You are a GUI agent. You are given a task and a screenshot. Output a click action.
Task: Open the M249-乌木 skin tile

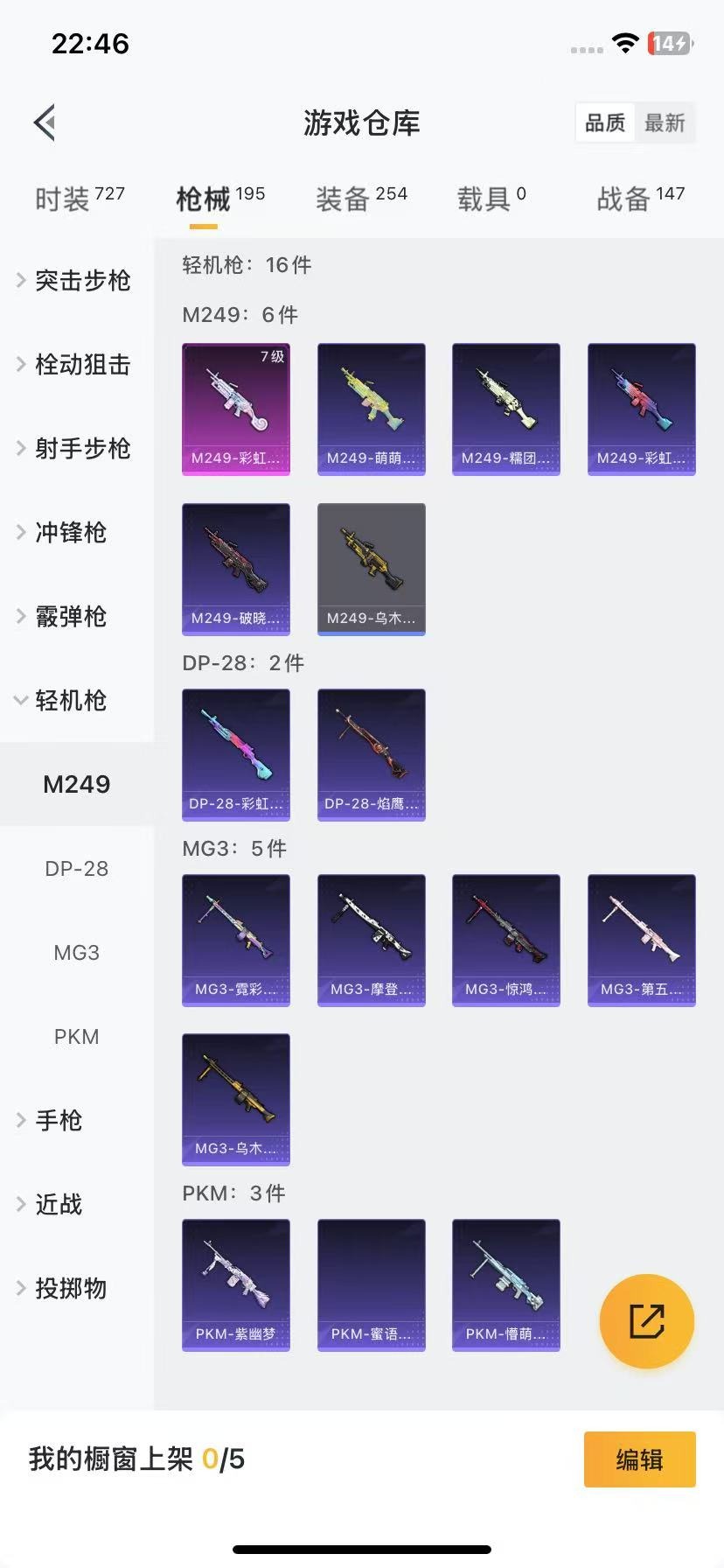click(x=371, y=569)
